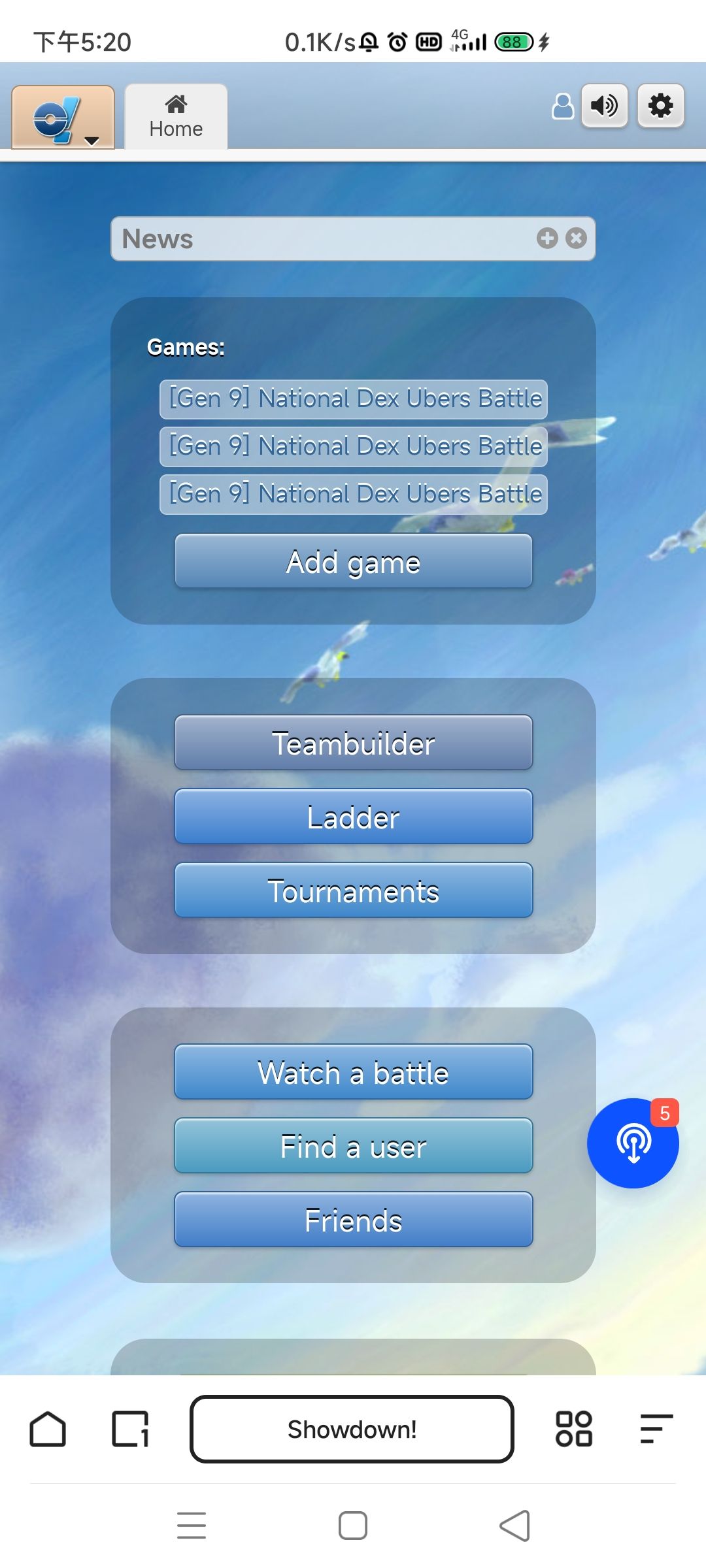The width and height of the screenshot is (706, 1568).
Task: Open the browser tabs switcher
Action: [130, 1429]
